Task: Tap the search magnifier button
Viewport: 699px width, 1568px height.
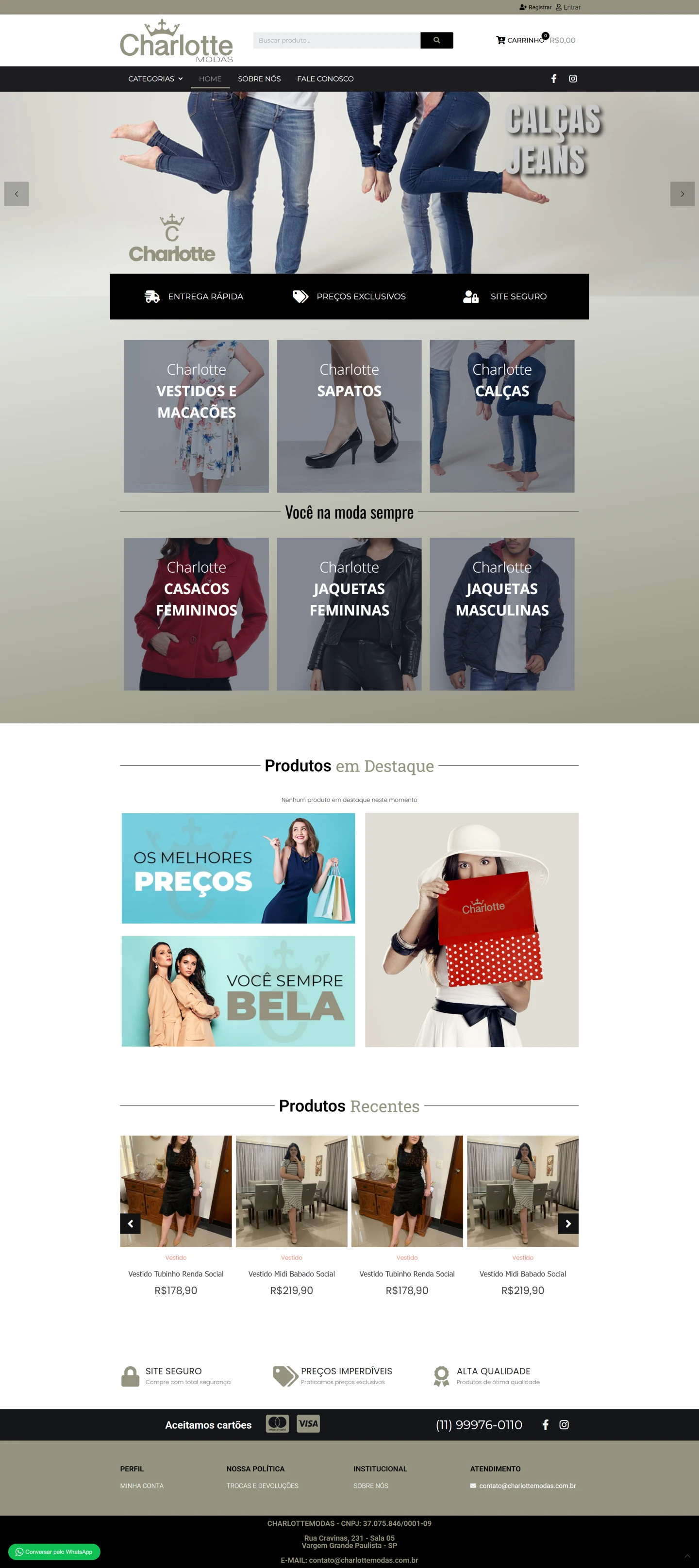Action: point(436,40)
